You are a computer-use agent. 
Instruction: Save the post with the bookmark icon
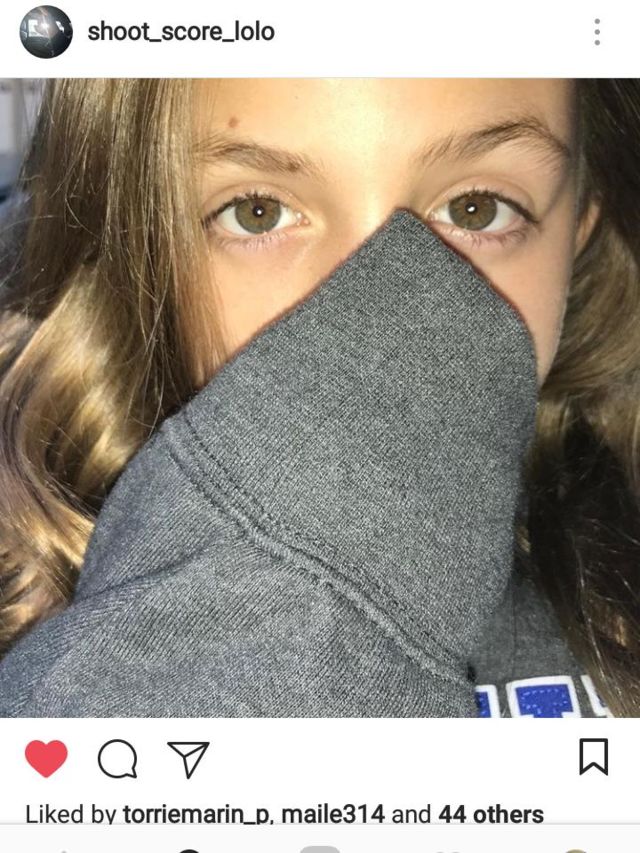(x=594, y=757)
